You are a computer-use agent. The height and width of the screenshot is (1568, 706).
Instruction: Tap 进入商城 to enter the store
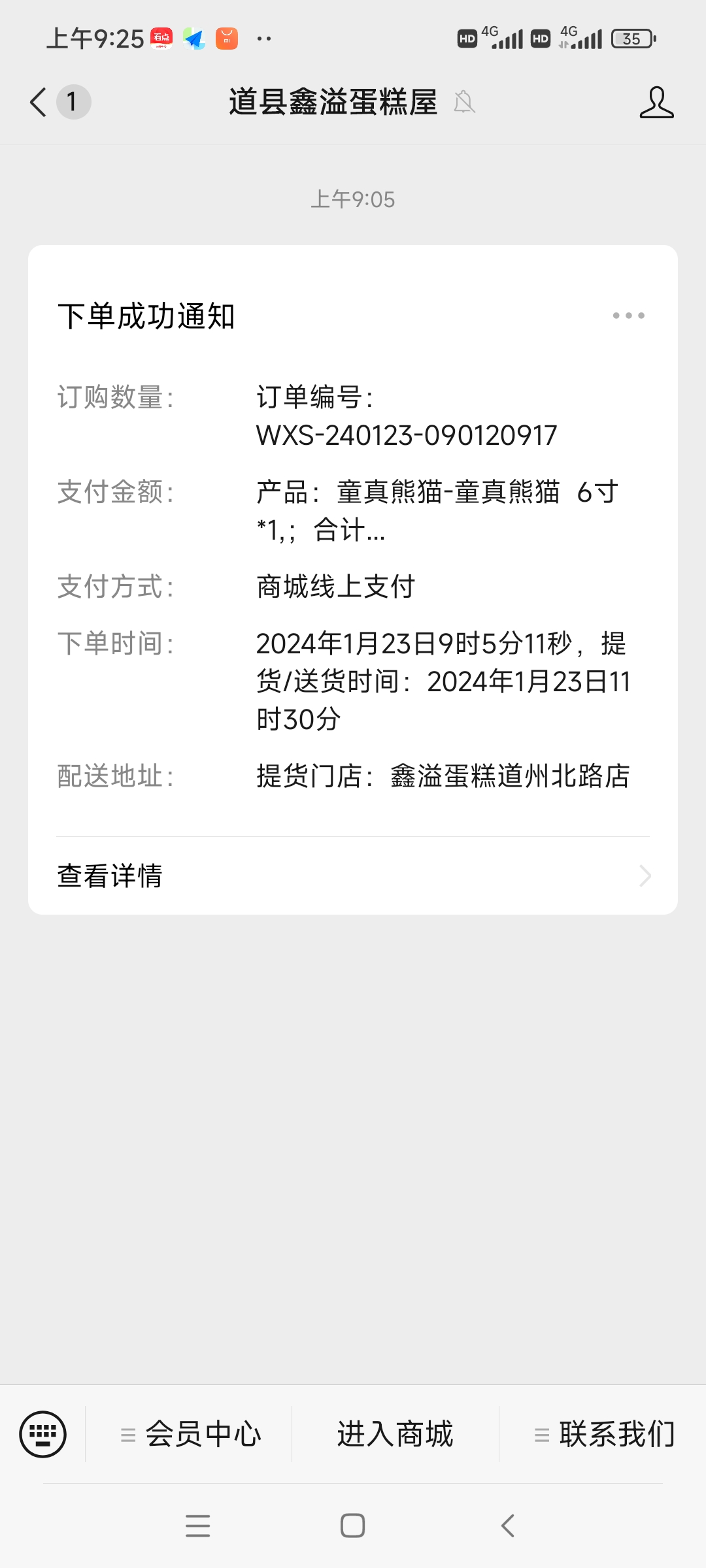point(395,1434)
